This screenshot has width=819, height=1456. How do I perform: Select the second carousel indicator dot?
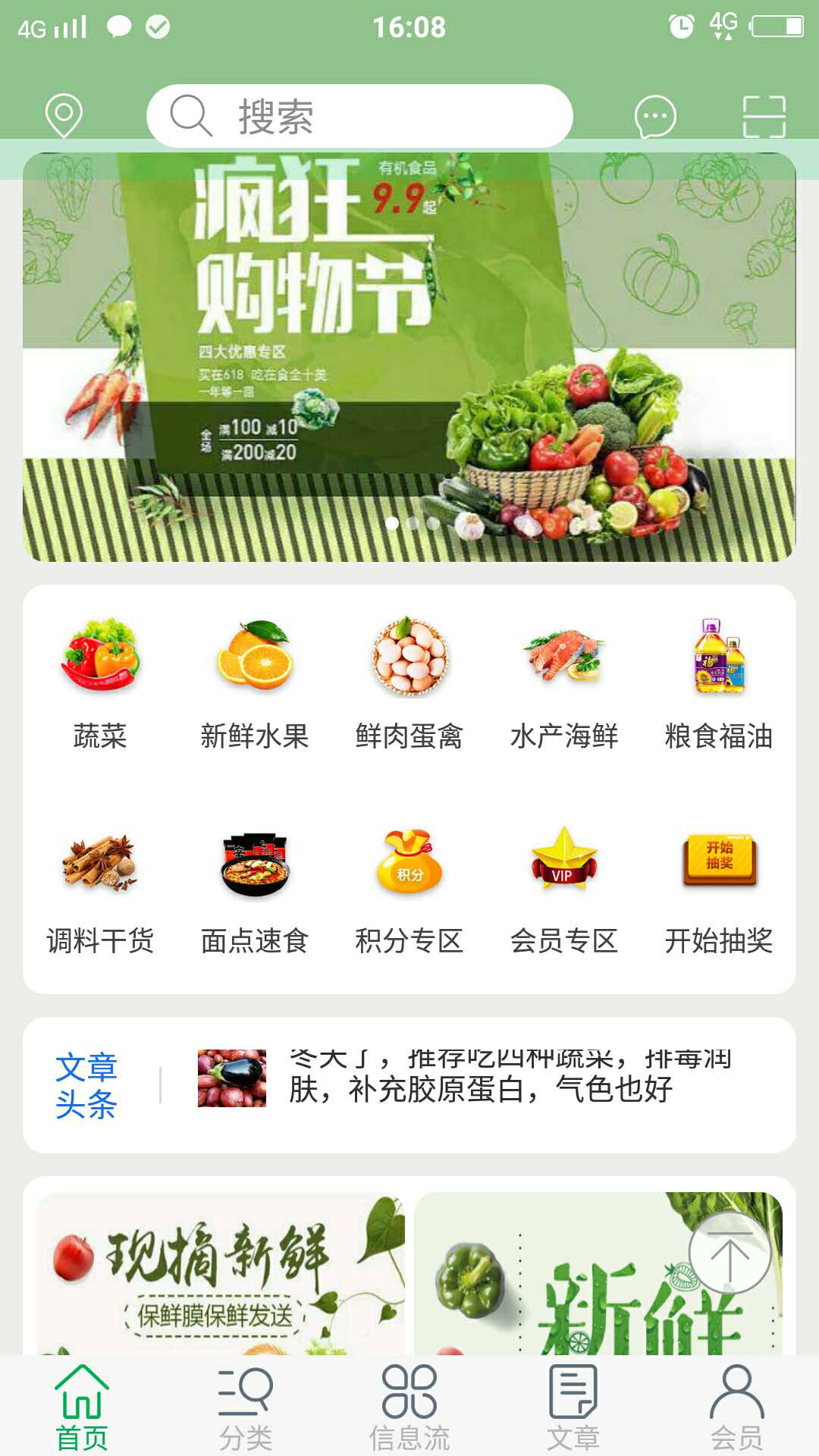tap(414, 523)
